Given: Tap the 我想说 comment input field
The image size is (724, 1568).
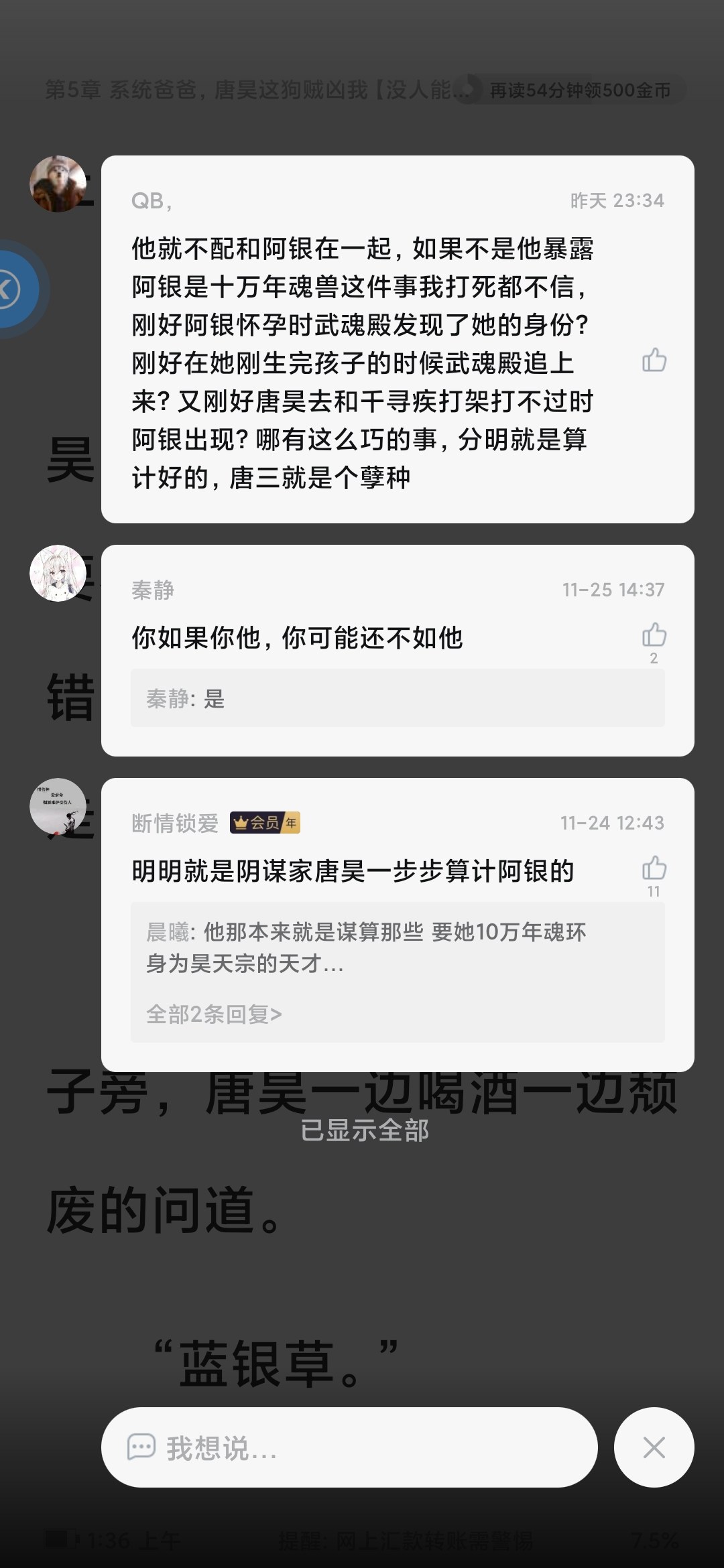Looking at the screenshot, I should [x=349, y=1448].
